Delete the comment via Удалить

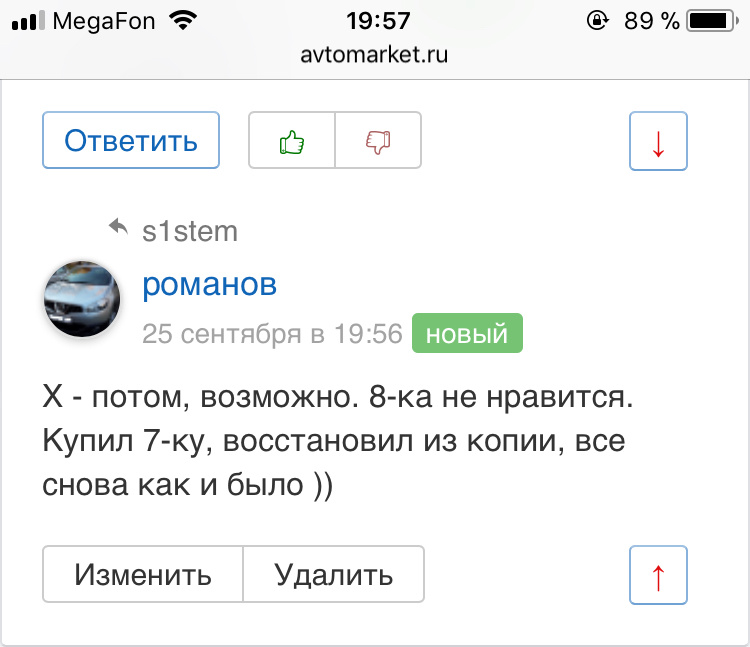point(334,574)
